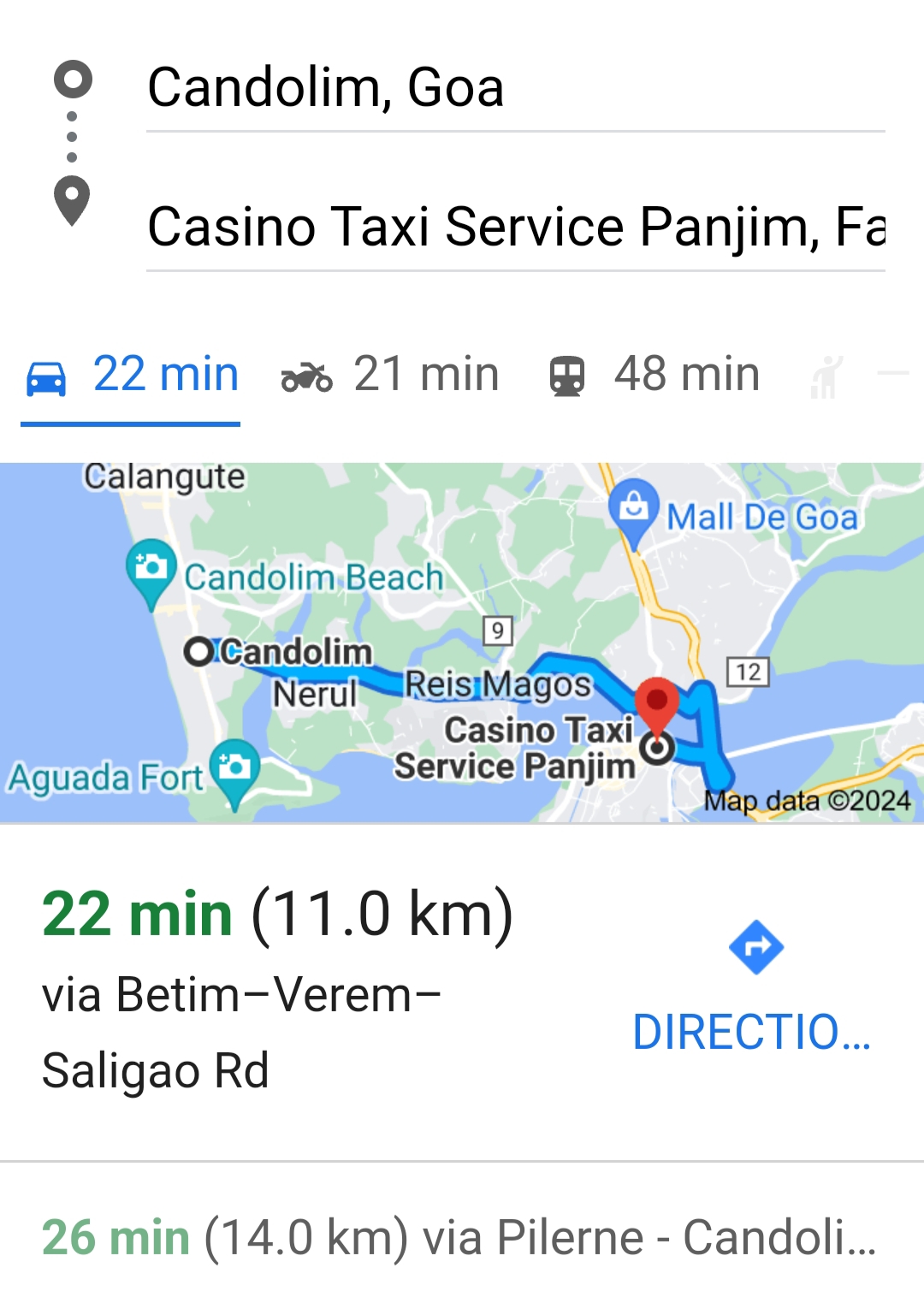Switch to motorcycle 21 min mode

click(391, 376)
